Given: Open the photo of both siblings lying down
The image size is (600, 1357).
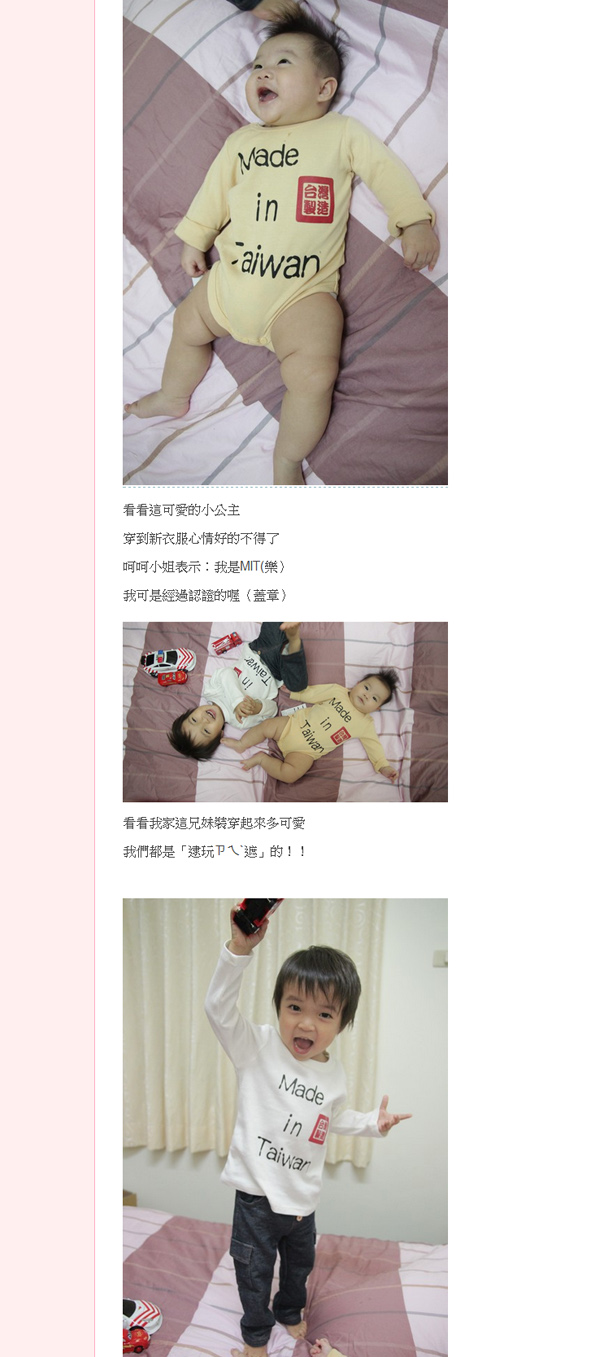Looking at the screenshot, I should (285, 712).
